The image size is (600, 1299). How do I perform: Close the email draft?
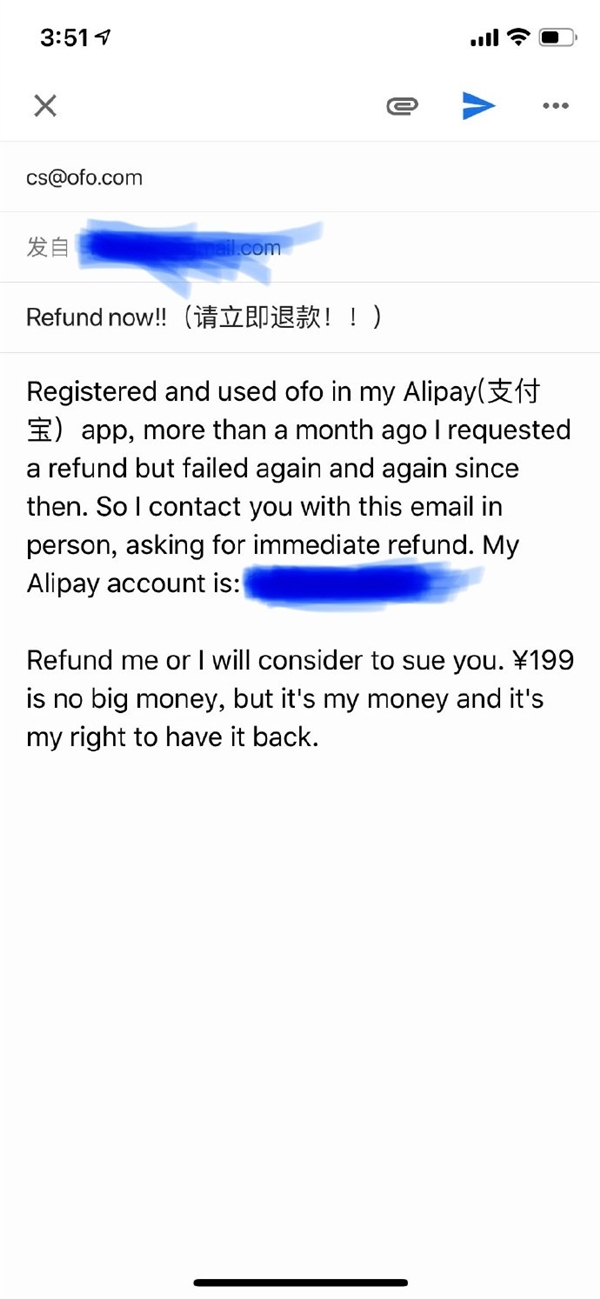[45, 106]
